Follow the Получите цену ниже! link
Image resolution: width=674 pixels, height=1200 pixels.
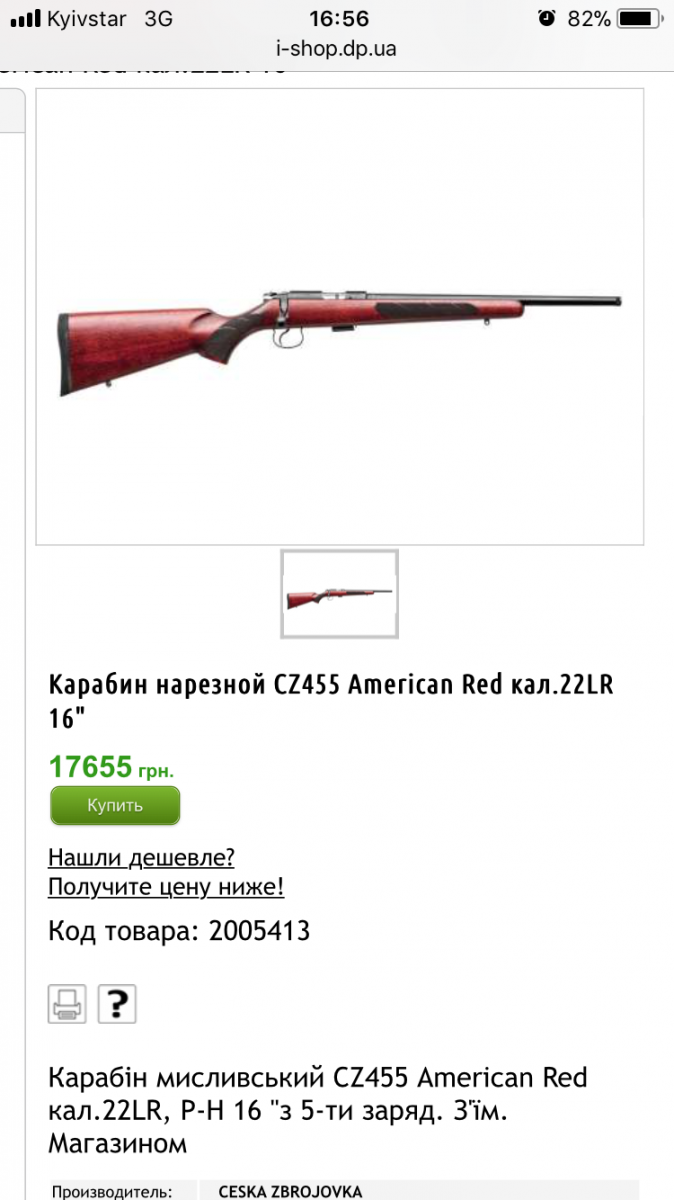pos(166,887)
